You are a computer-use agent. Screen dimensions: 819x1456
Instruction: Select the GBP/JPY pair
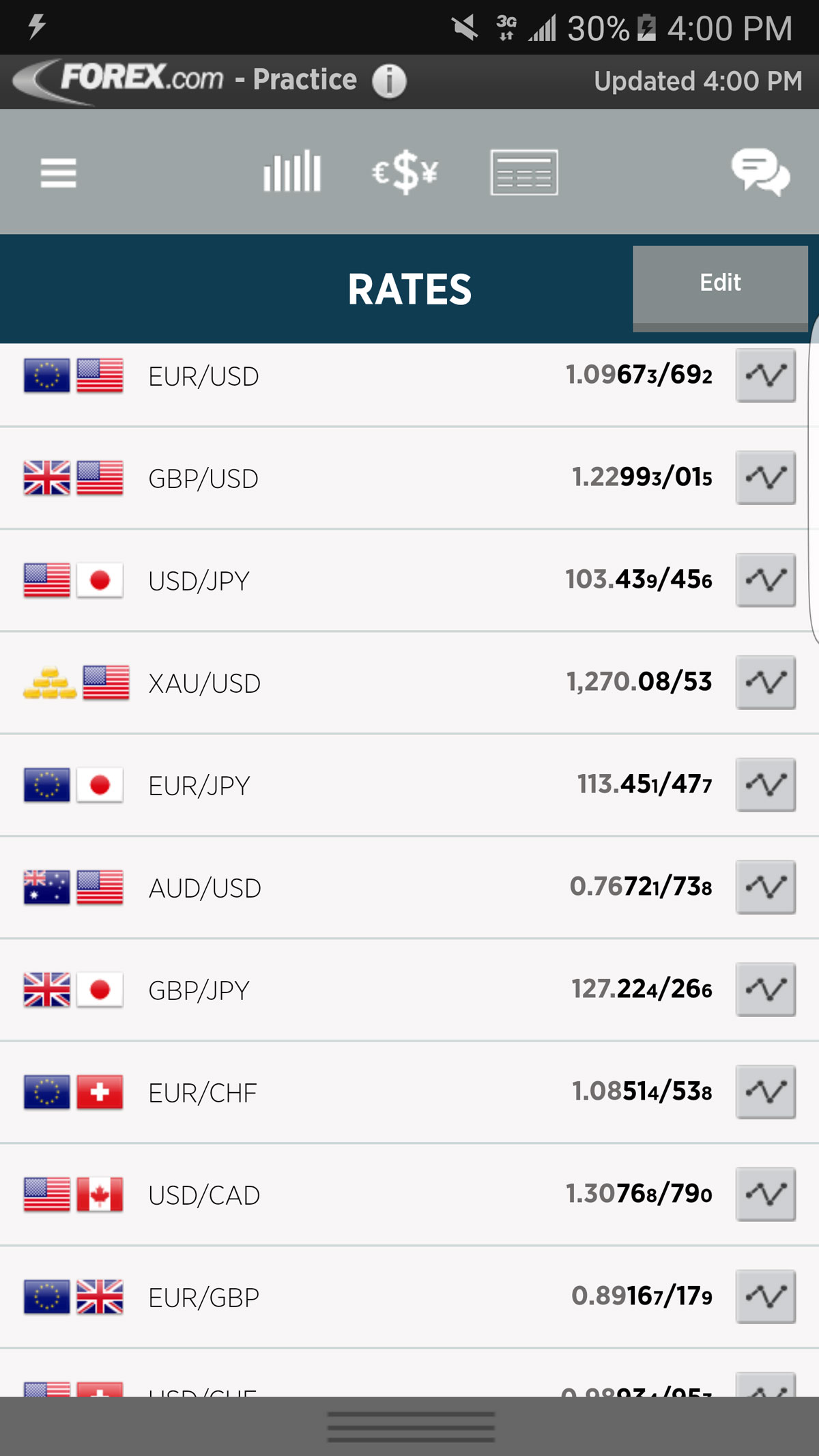pos(409,990)
